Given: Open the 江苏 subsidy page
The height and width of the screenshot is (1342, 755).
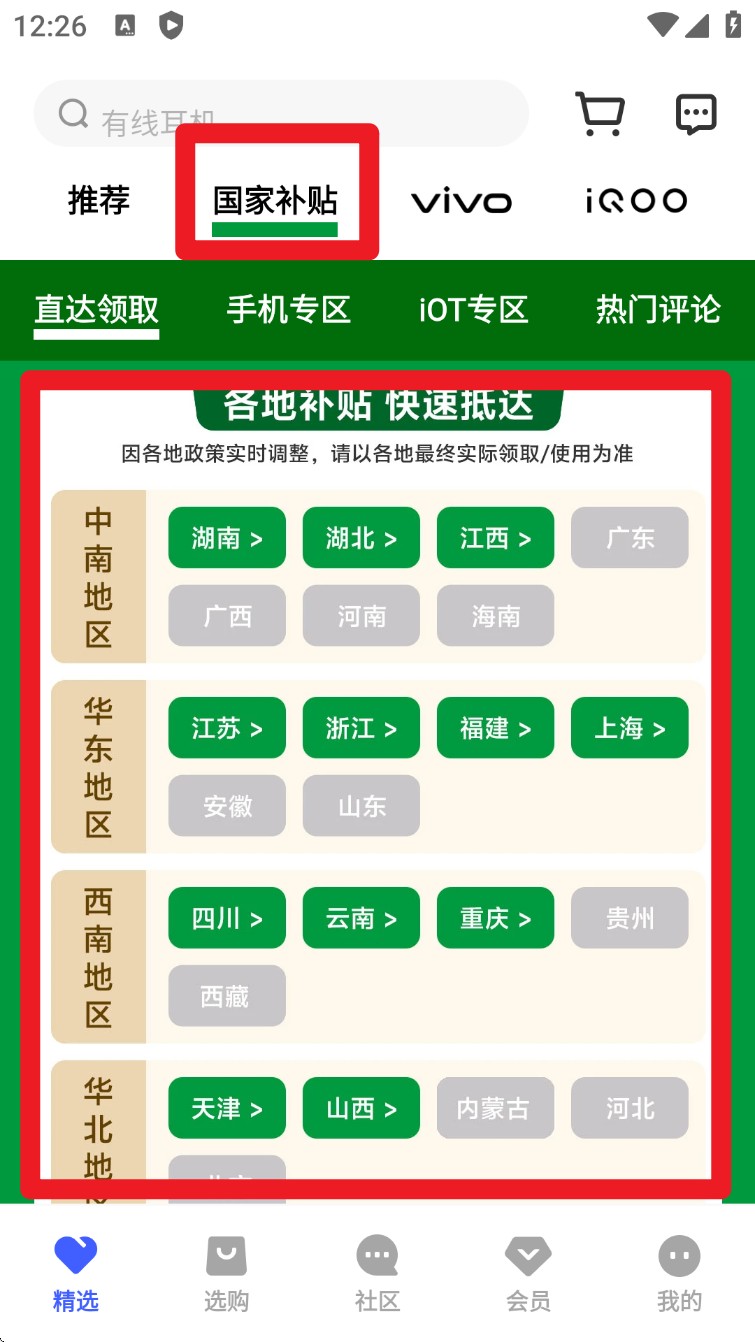Looking at the screenshot, I should tap(227, 728).
